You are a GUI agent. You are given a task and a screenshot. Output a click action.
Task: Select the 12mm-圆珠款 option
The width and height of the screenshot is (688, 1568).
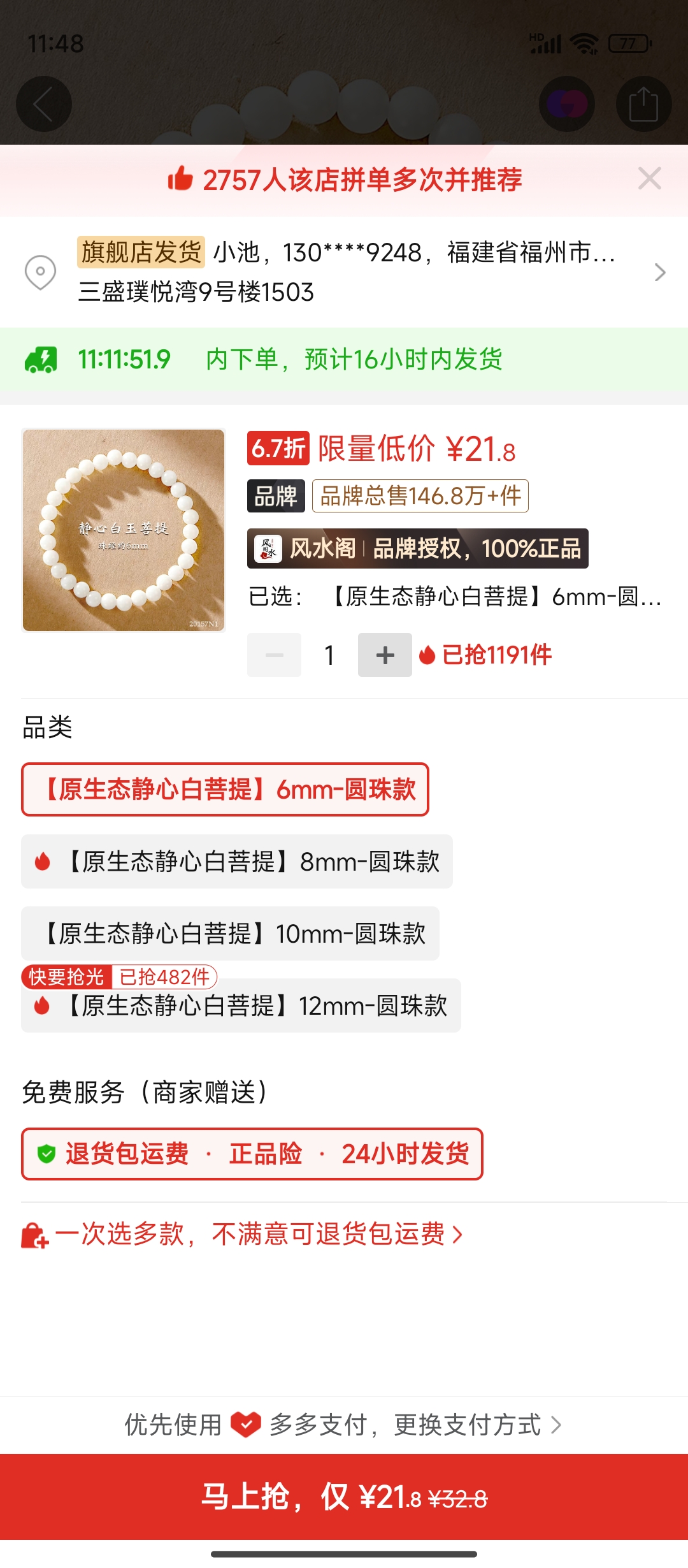click(241, 1006)
